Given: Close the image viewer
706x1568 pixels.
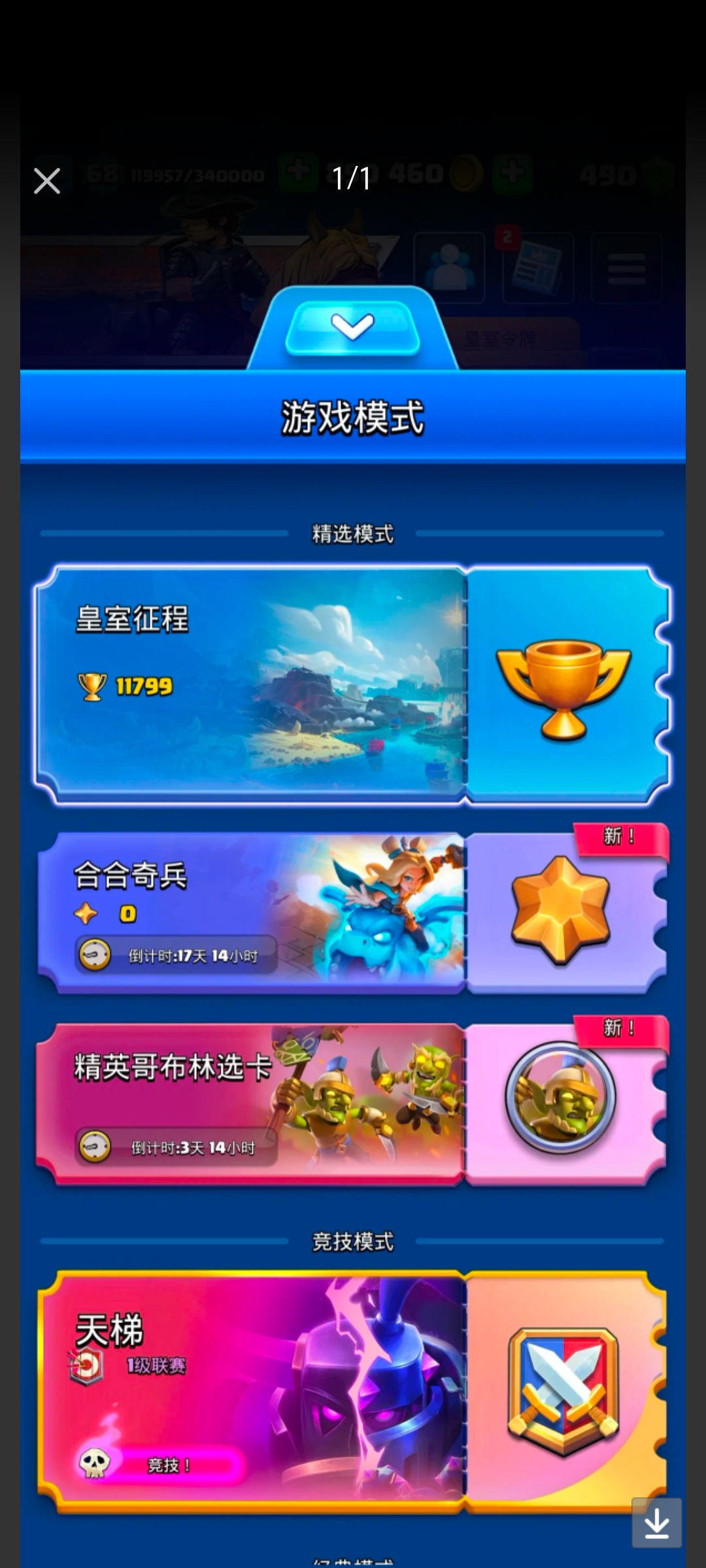Looking at the screenshot, I should tap(47, 181).
